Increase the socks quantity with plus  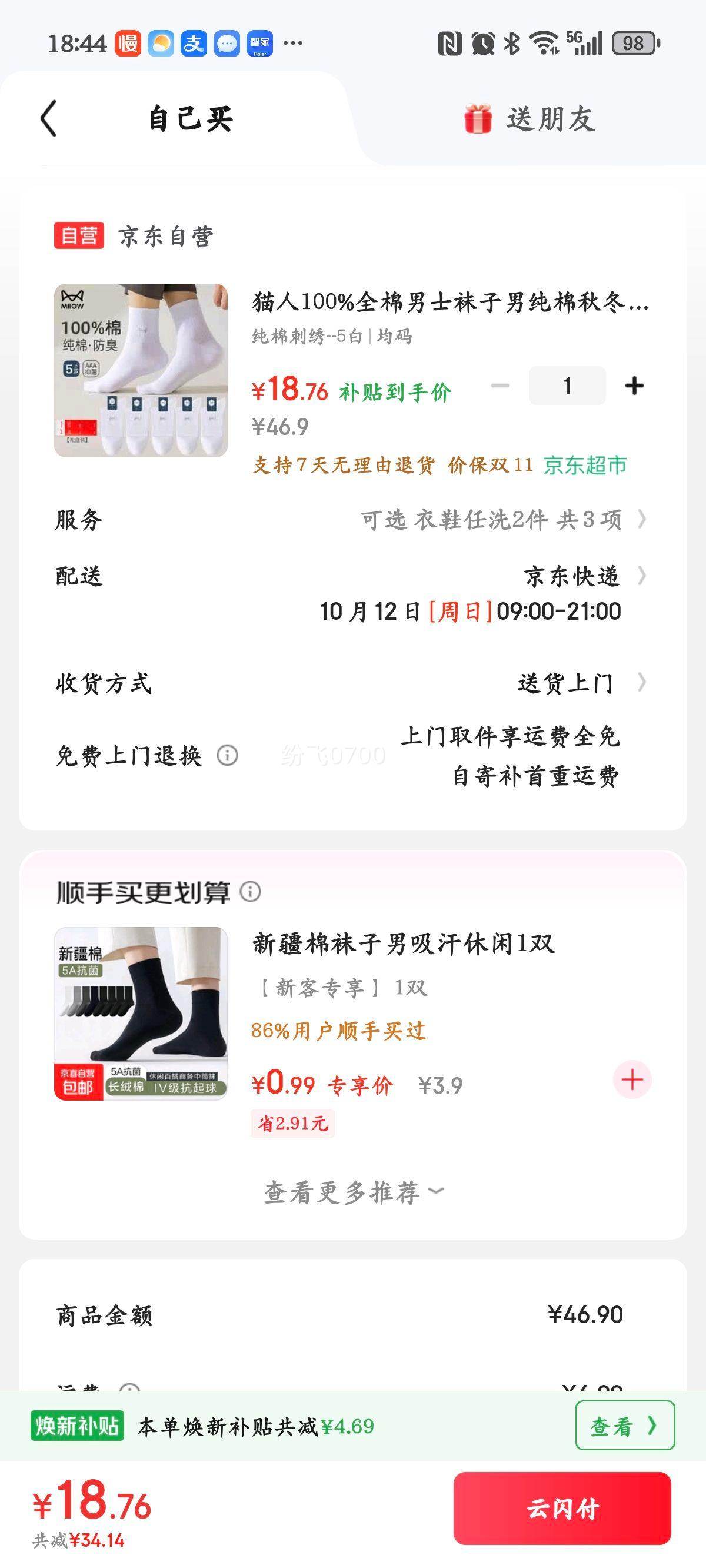634,386
